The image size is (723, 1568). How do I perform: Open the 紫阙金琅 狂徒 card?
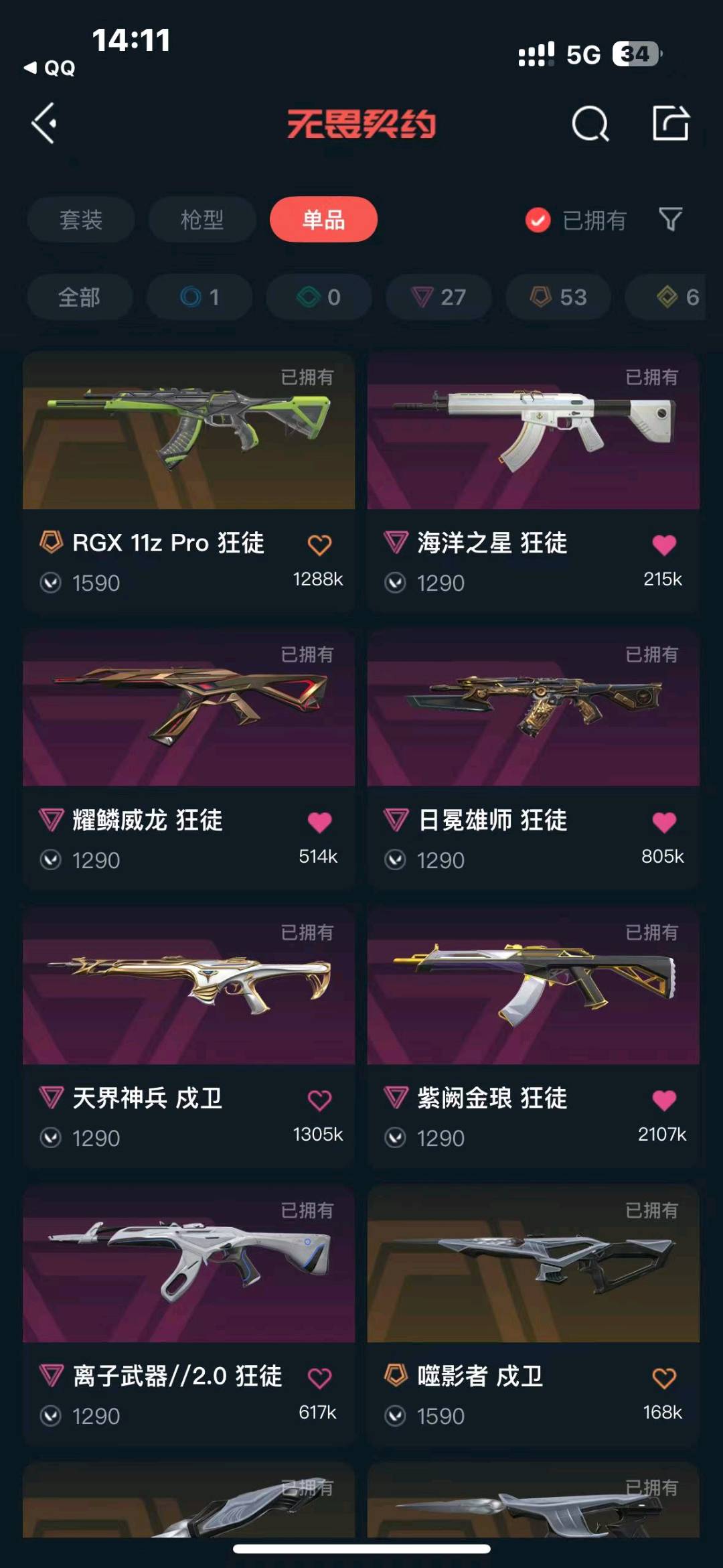(534, 1038)
